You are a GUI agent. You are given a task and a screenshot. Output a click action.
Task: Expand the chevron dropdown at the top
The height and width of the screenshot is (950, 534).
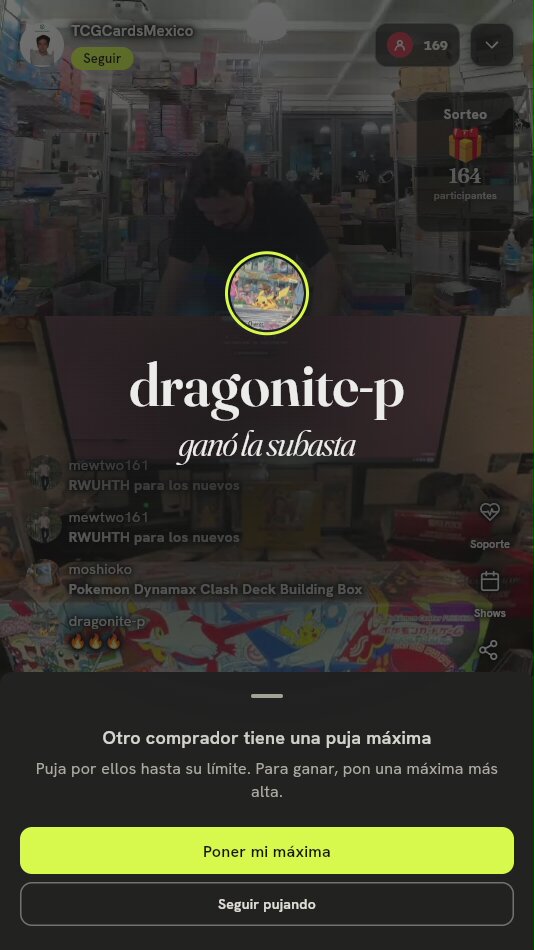tap(492, 45)
